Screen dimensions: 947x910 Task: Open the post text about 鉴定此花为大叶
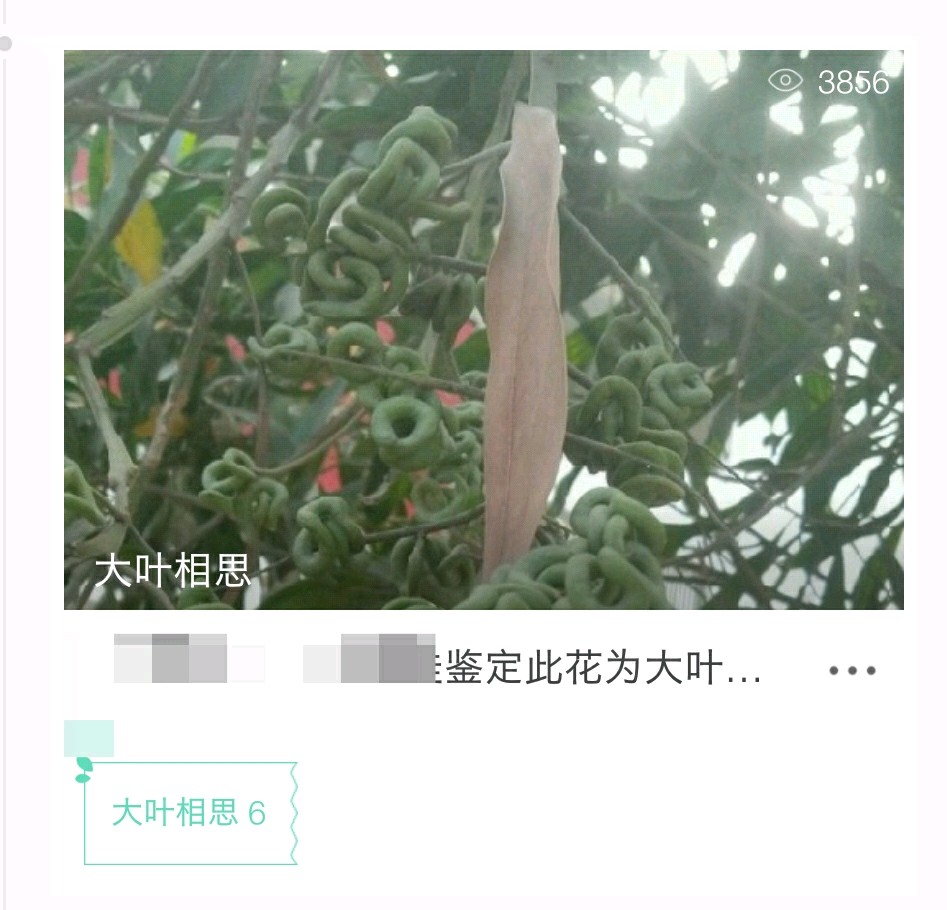[x=590, y=669]
